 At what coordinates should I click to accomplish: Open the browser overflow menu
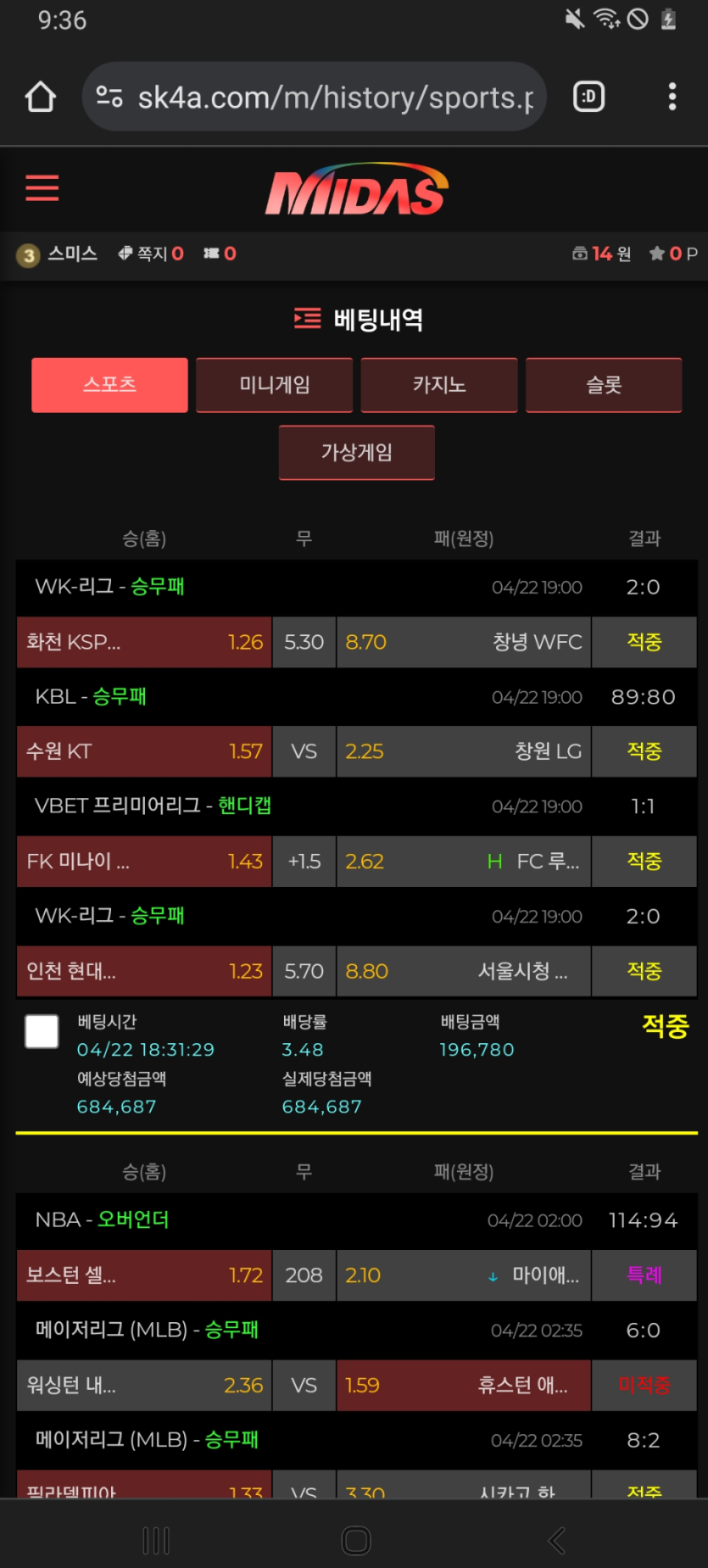point(672,97)
